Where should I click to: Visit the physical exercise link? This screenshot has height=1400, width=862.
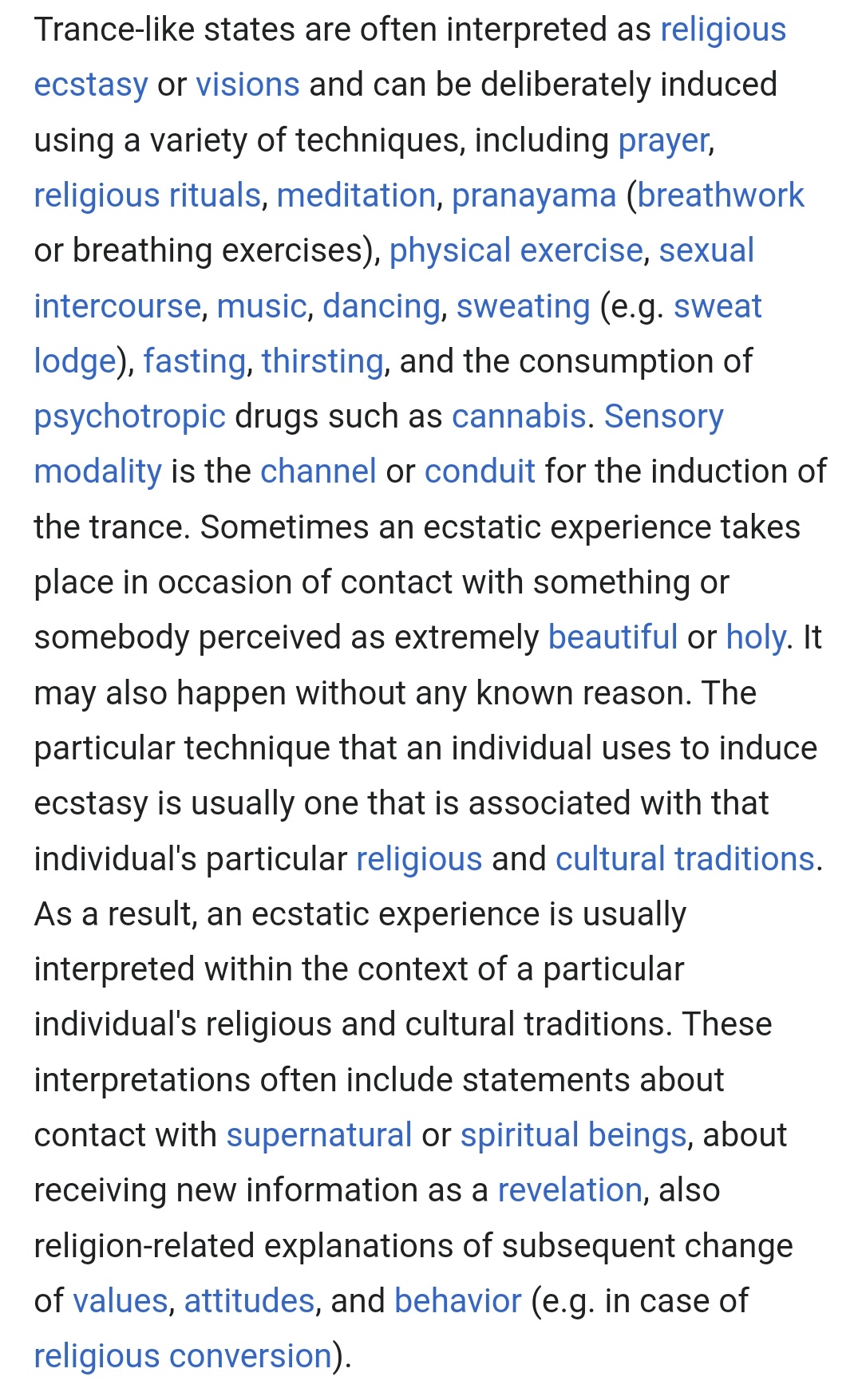(x=516, y=251)
